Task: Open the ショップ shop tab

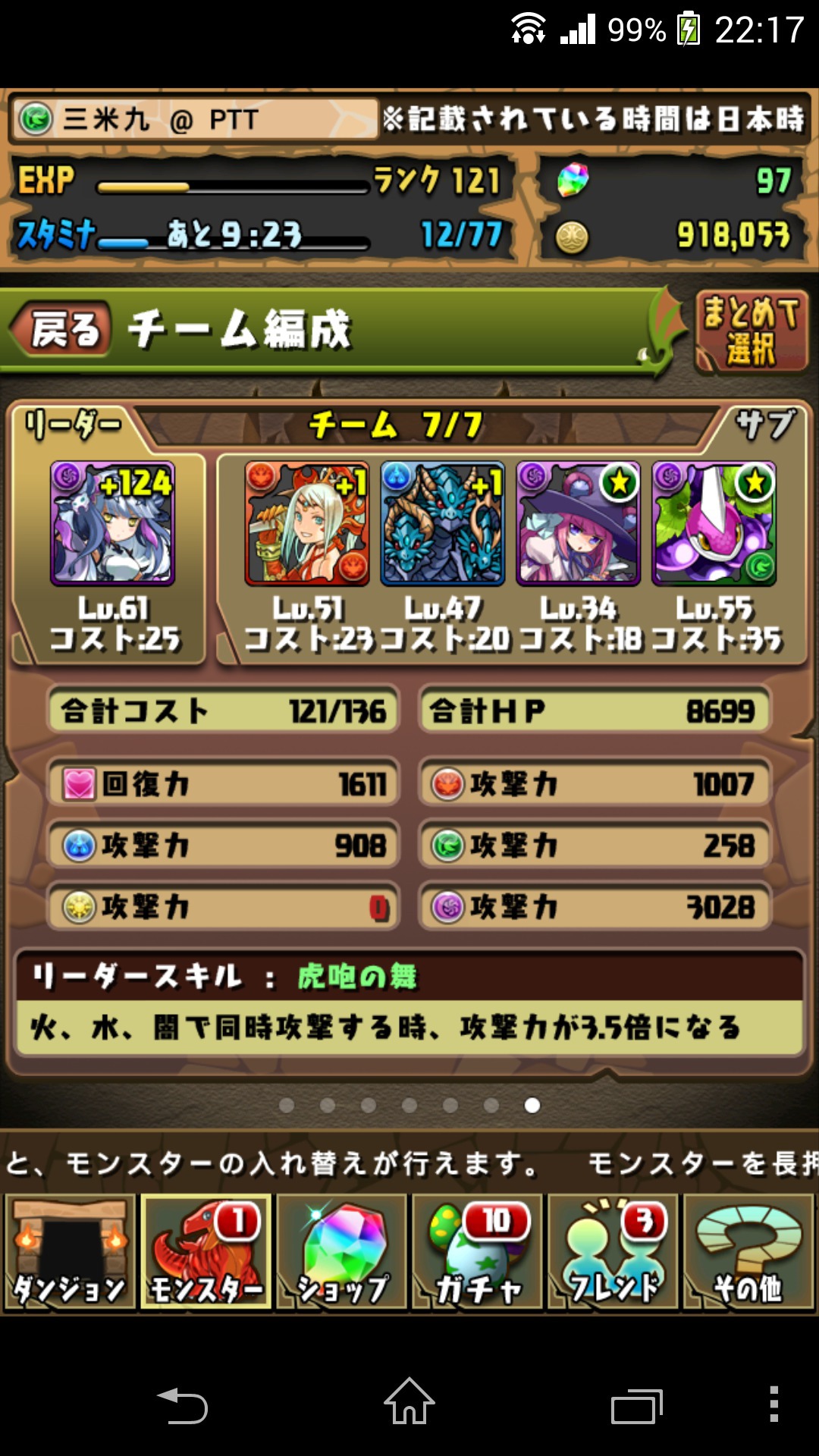Action: 341,1252
